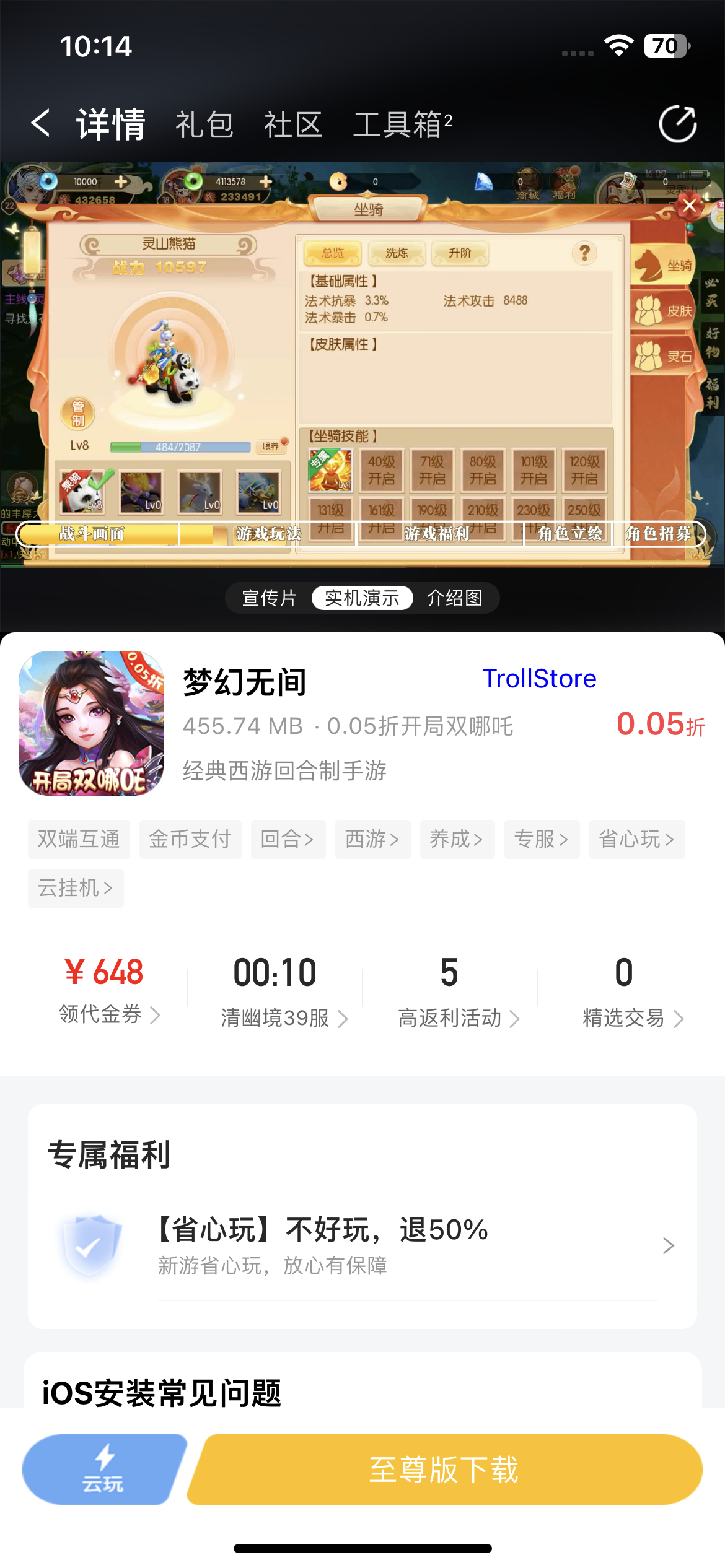Download via 至尊版下载 button
This screenshot has height=1568, width=725.
(444, 1469)
